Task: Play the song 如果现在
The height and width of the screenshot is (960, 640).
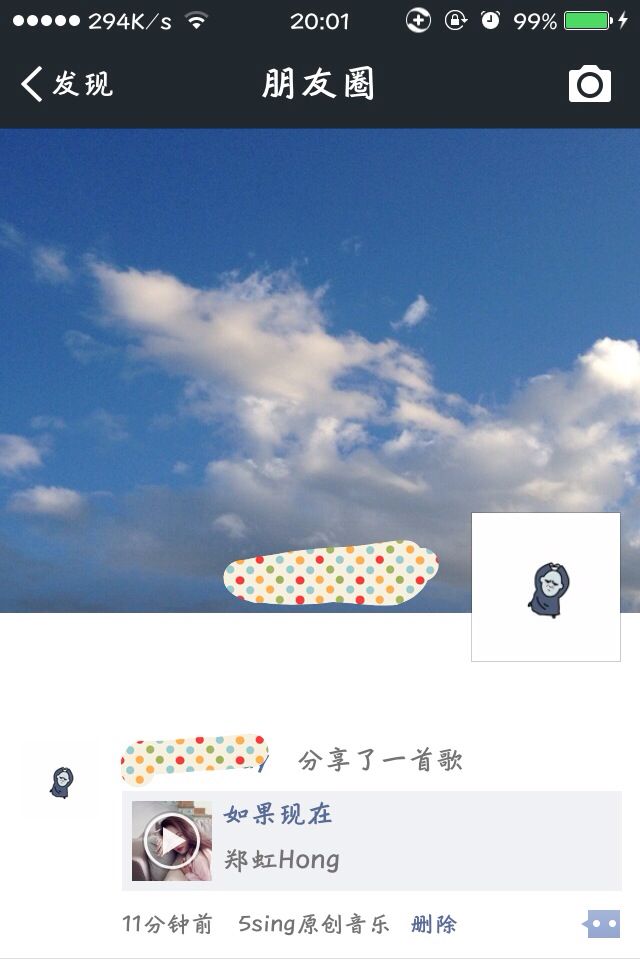Action: point(171,841)
